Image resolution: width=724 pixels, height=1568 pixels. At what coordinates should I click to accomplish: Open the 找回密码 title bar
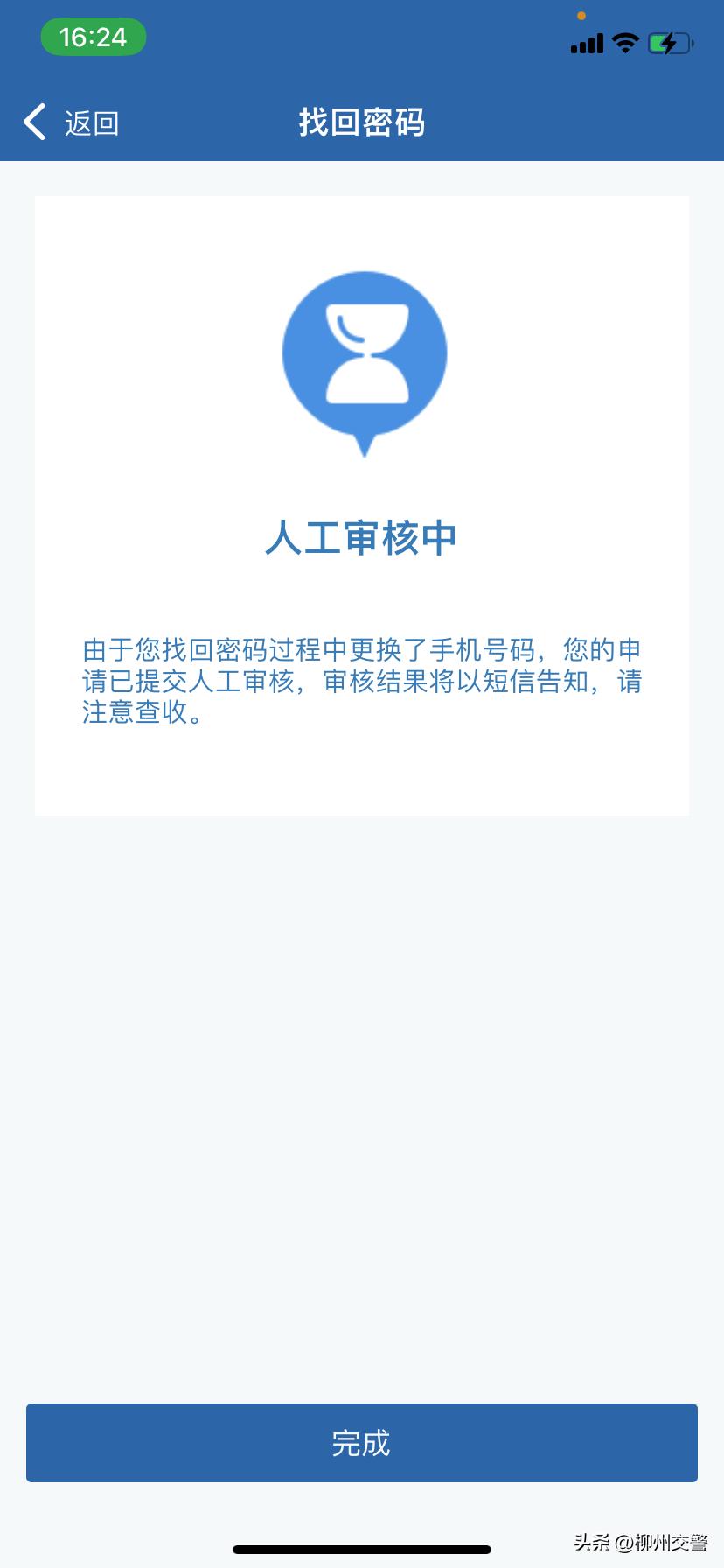(361, 122)
